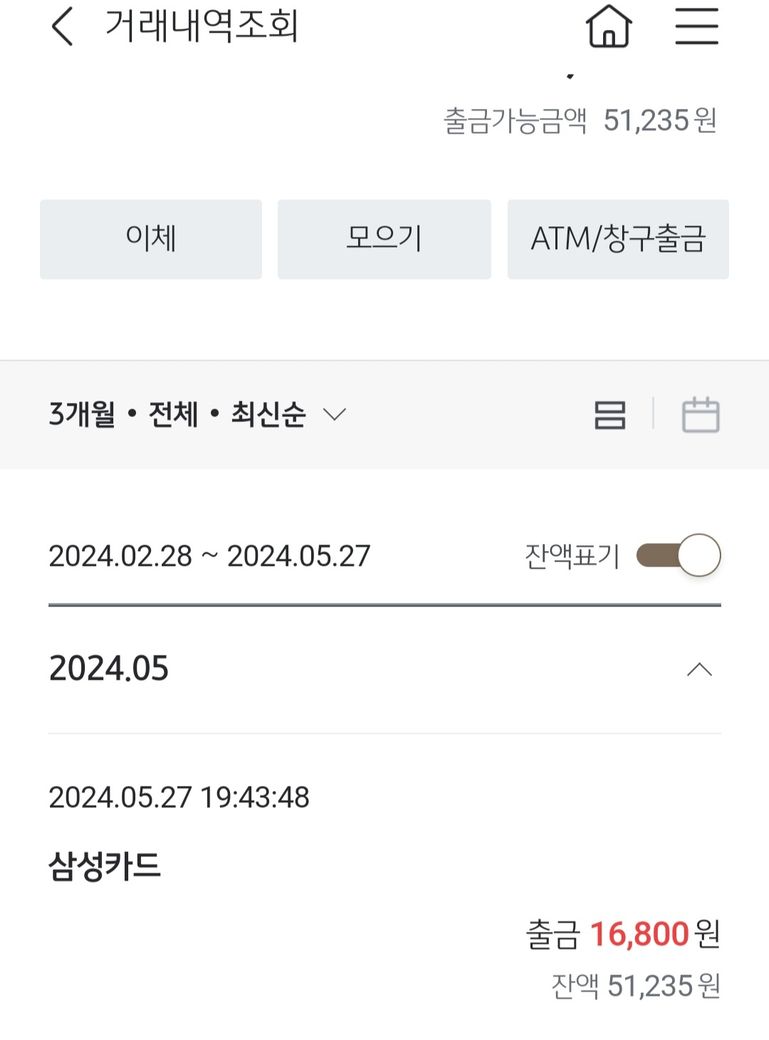Screen dimensions: 769x1040
Task: Collapse the 2024.05 section
Action: coord(699,669)
